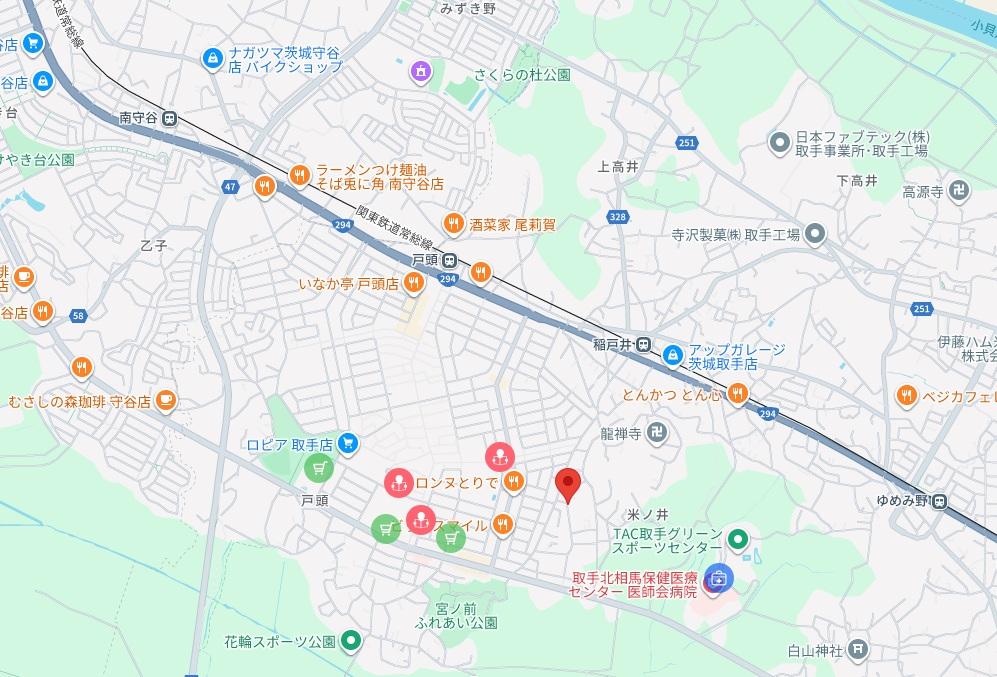Image resolution: width=997 pixels, height=677 pixels.
Task: Open ナガツマ茨城守谷店 バイクショップ marker
Action: click(x=211, y=60)
